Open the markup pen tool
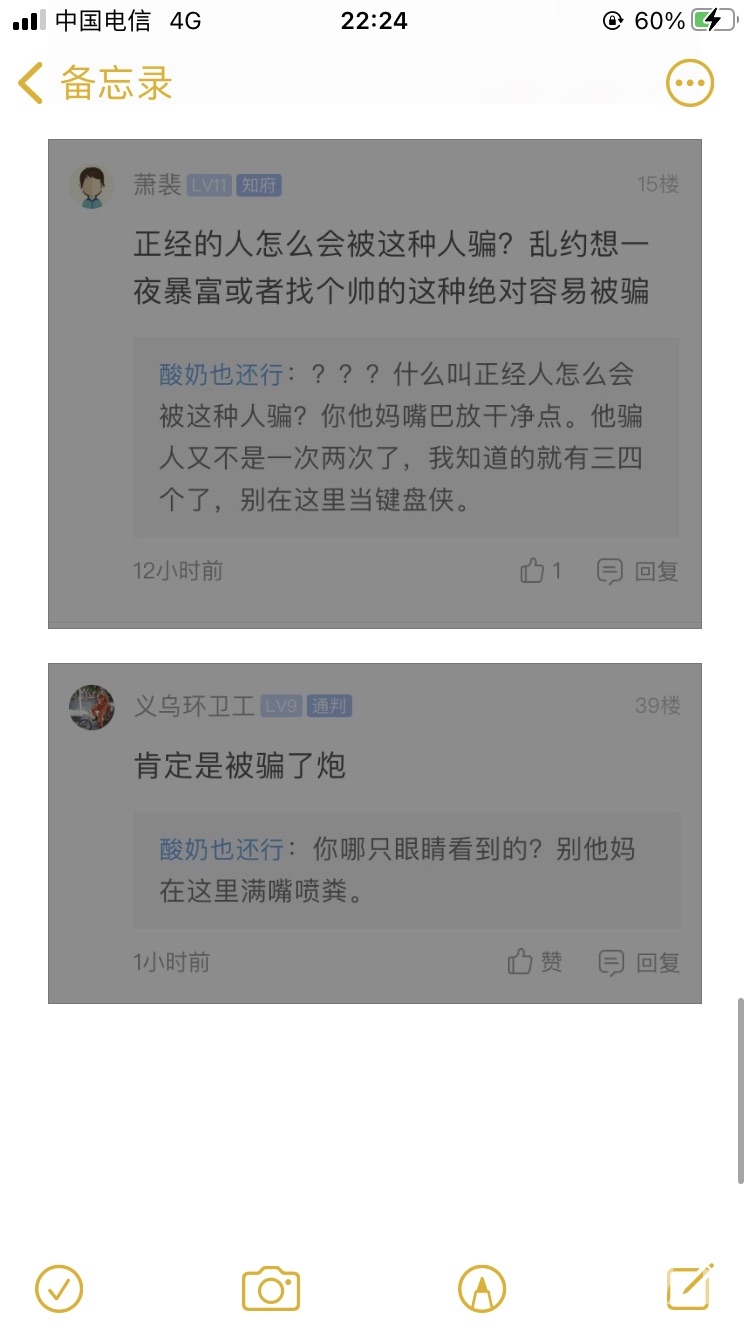750x1334 pixels. tap(482, 1289)
